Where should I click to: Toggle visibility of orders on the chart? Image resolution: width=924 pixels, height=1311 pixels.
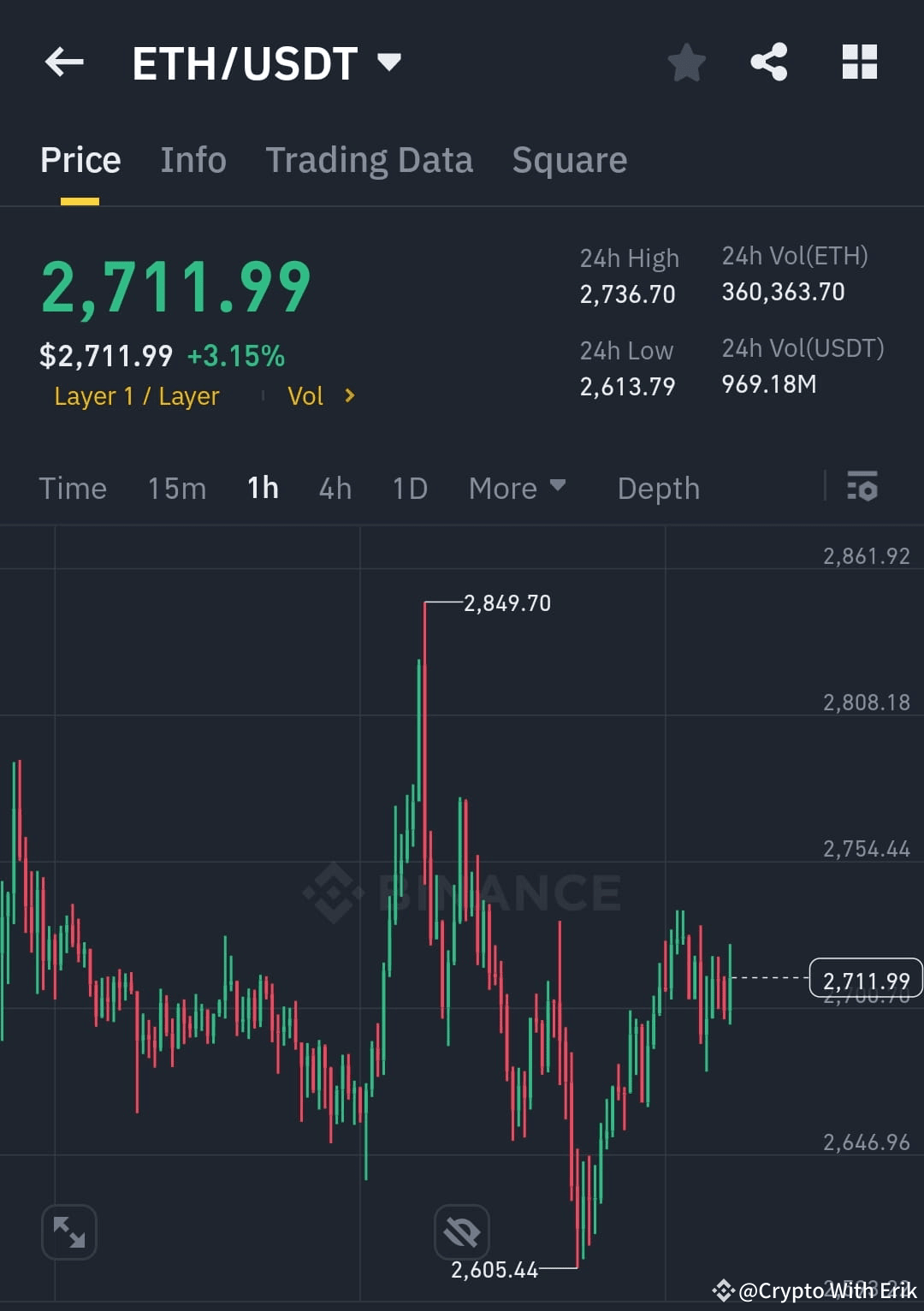pos(462,1231)
